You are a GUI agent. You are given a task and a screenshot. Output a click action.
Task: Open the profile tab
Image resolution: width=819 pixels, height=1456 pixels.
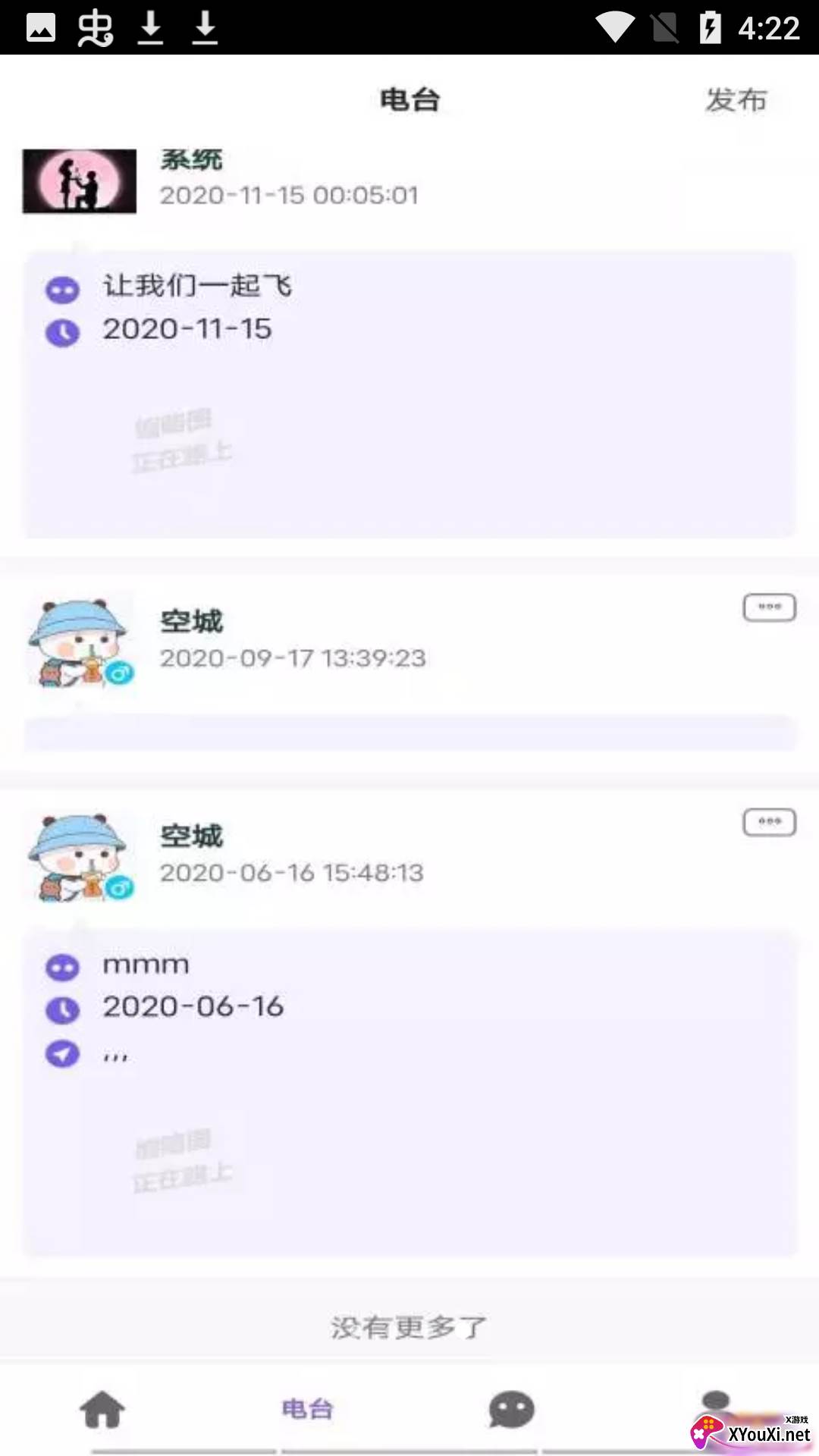(x=716, y=1404)
